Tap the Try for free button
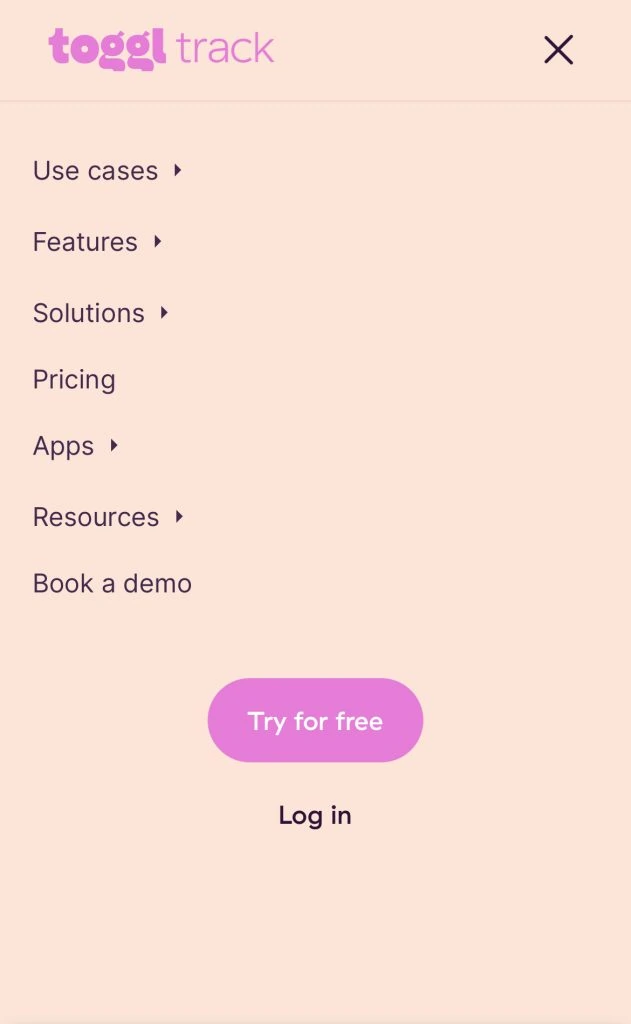Viewport: 631px width, 1024px height. coord(315,721)
